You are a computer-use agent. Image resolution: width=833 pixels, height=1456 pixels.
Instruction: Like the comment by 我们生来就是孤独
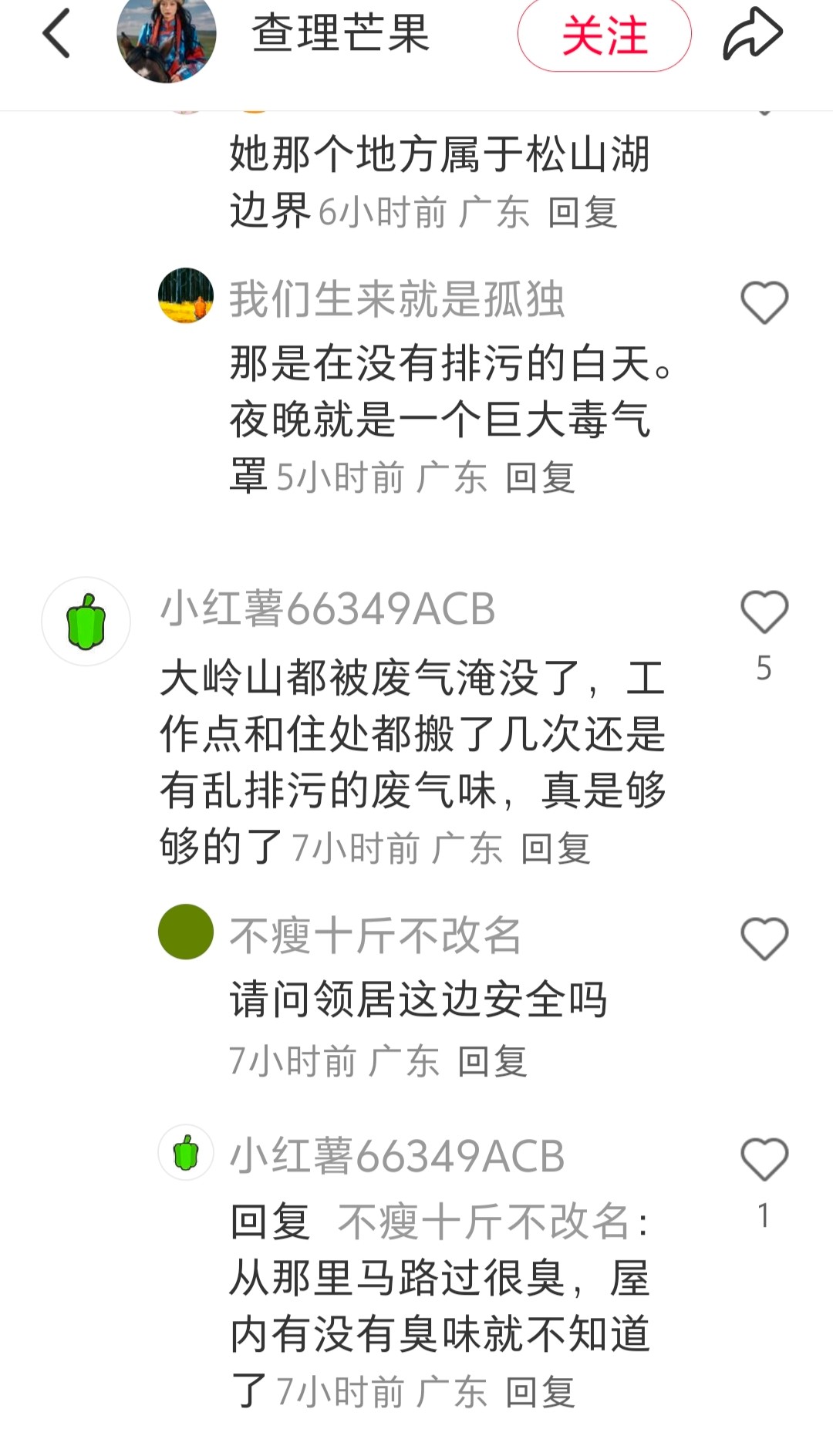click(x=764, y=302)
